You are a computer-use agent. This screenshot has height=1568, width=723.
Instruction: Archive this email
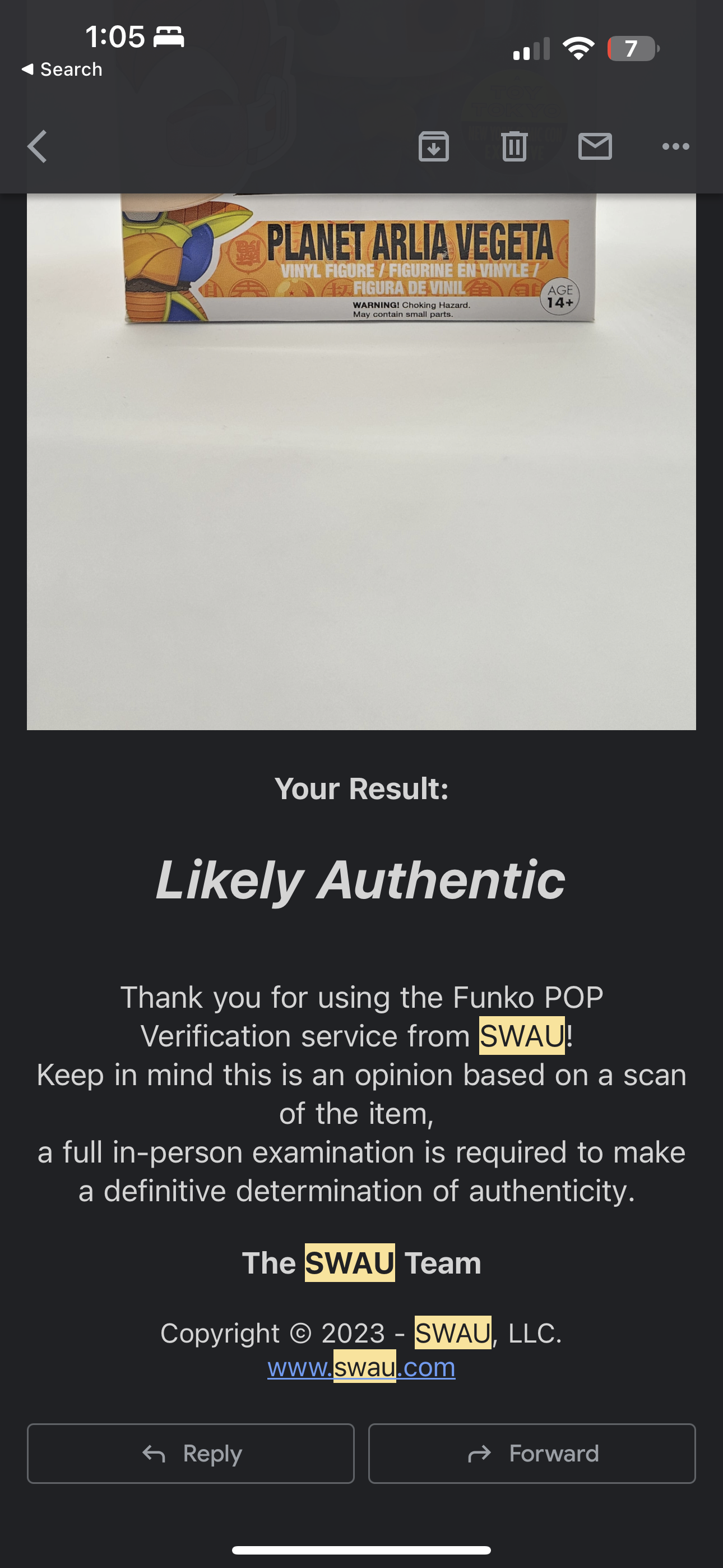pos(433,147)
